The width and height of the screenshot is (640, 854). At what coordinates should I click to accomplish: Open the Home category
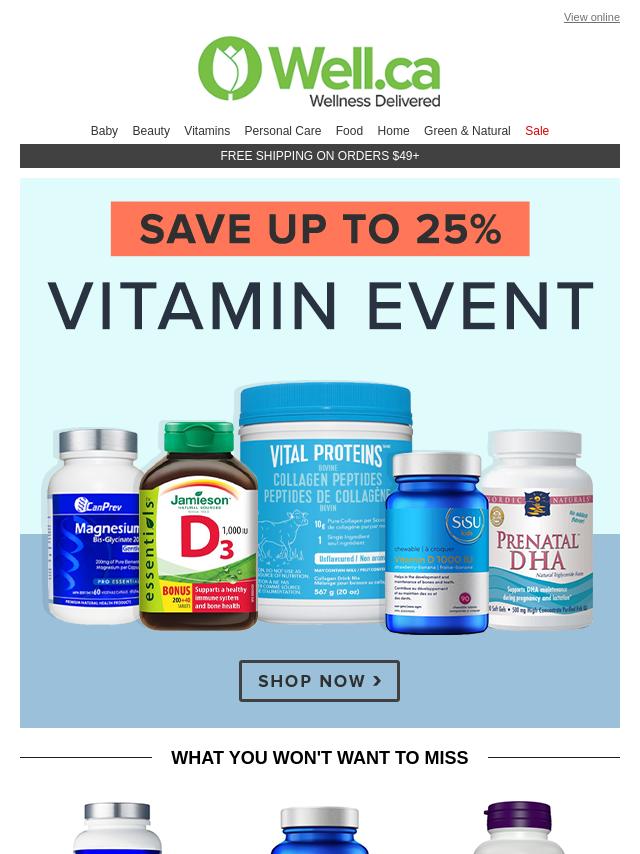(393, 131)
